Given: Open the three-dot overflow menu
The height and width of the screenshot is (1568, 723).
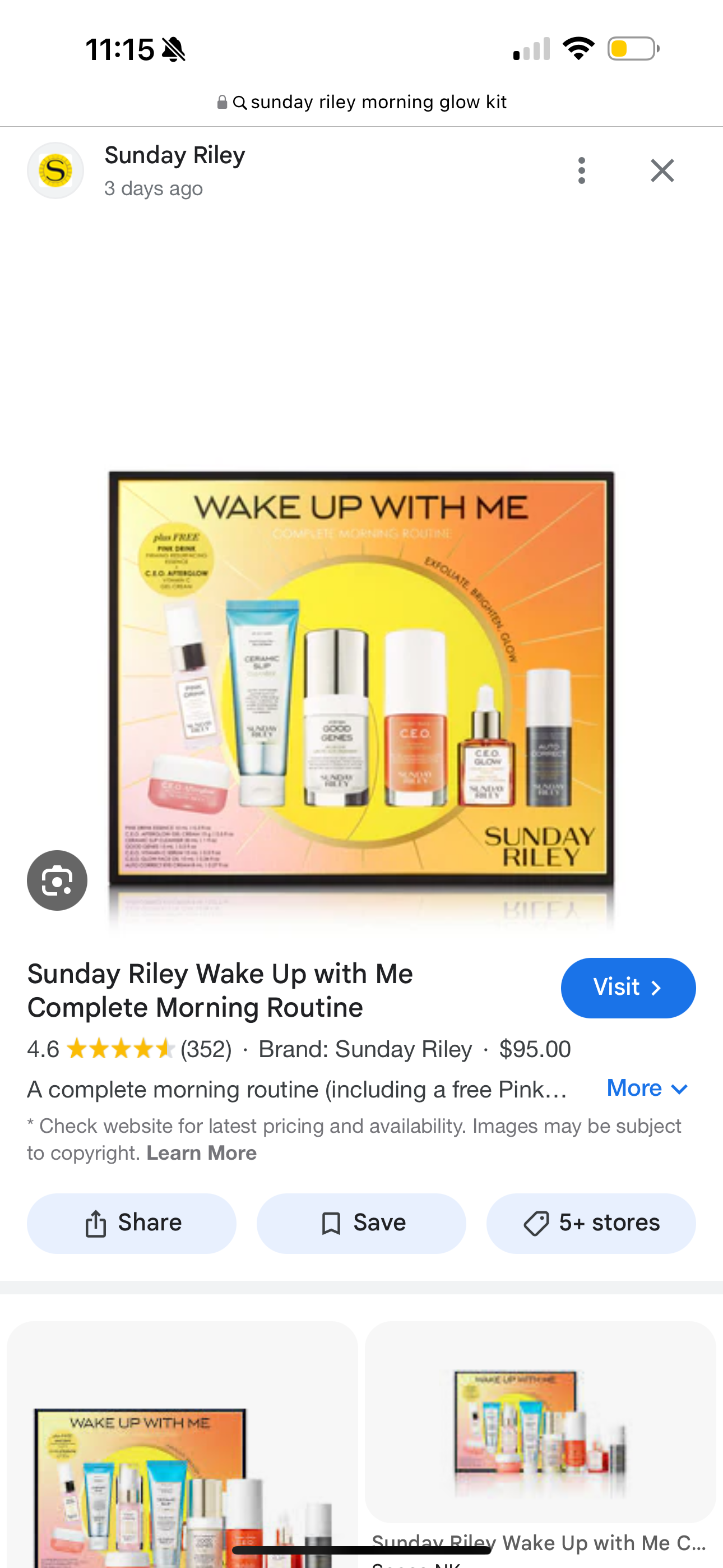Looking at the screenshot, I should click(581, 170).
